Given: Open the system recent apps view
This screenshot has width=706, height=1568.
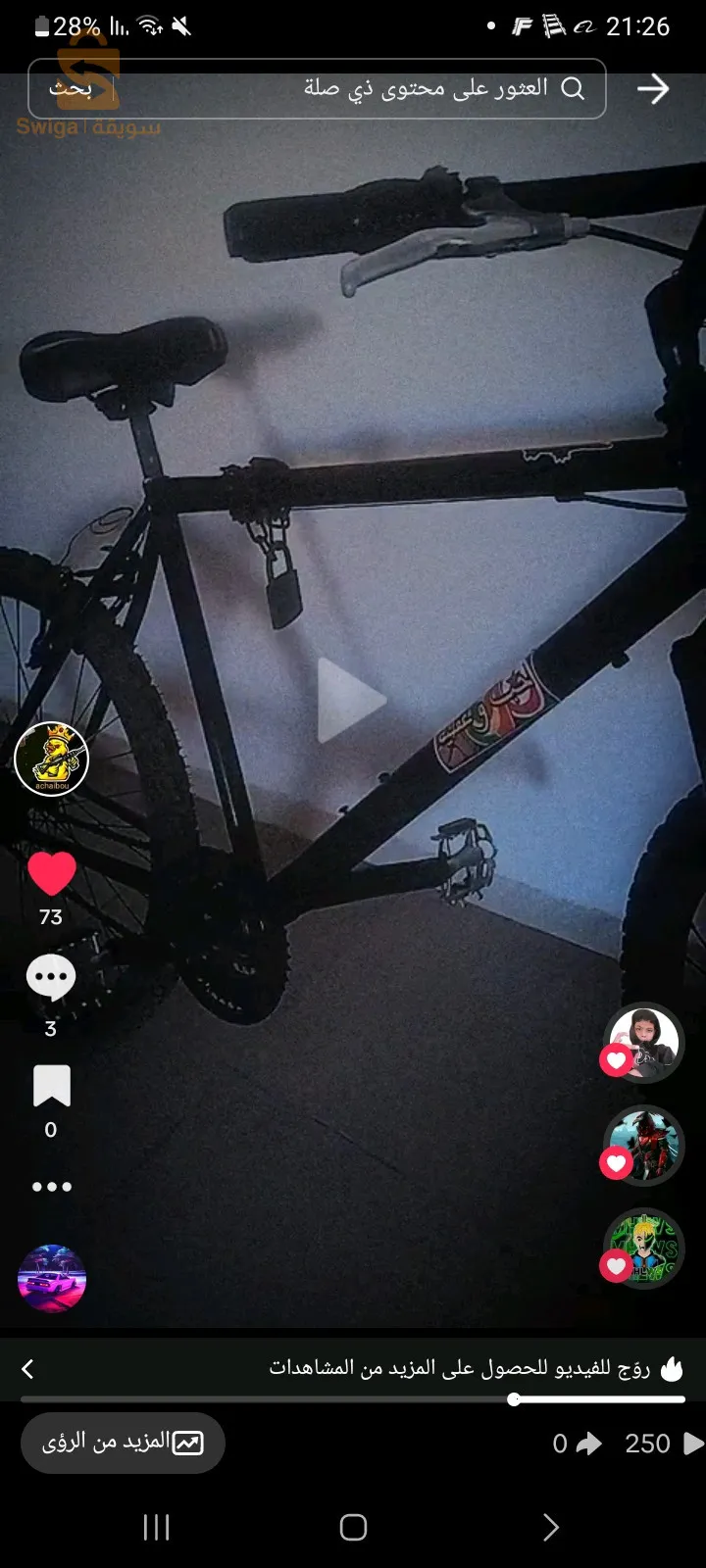Looking at the screenshot, I should point(157,1527).
